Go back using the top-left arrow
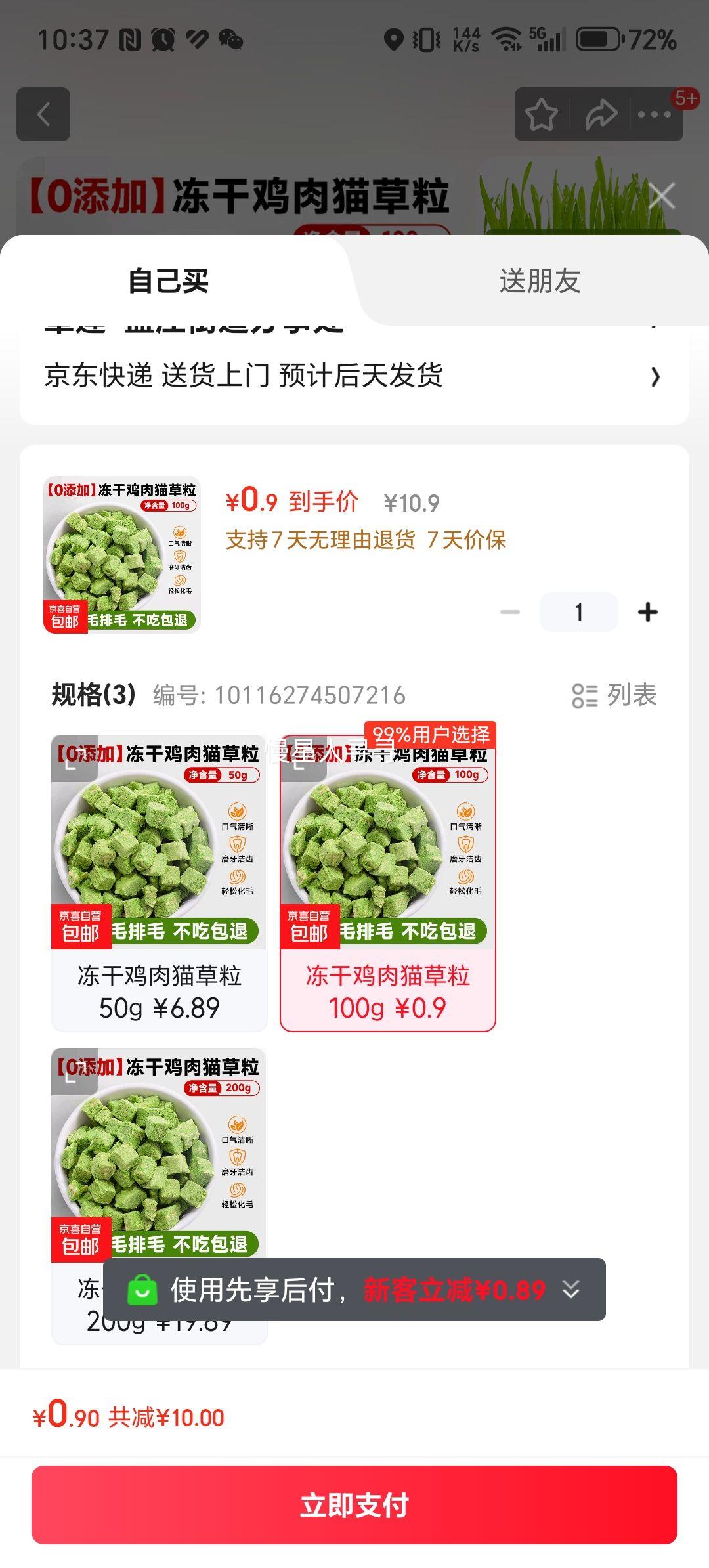 click(43, 114)
